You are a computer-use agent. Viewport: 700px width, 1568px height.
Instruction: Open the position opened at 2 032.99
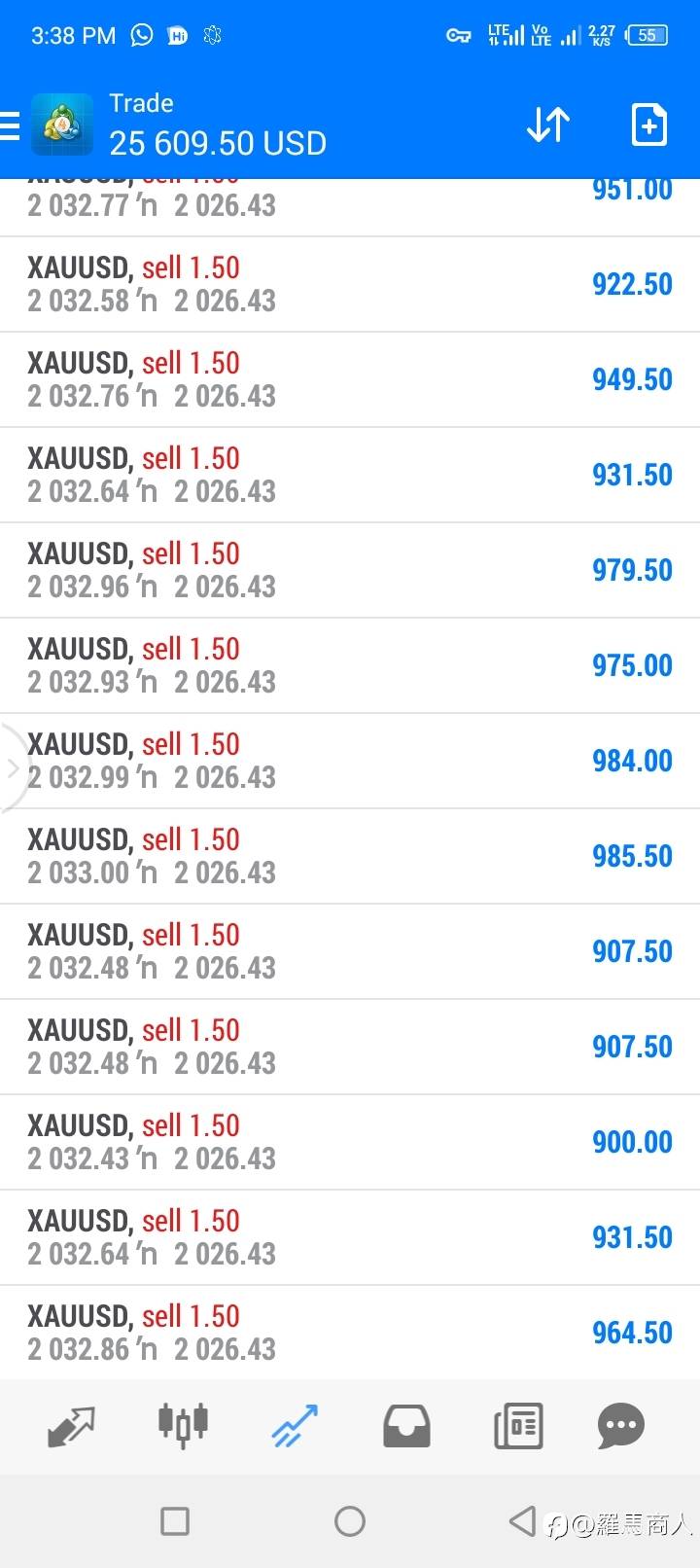350,761
